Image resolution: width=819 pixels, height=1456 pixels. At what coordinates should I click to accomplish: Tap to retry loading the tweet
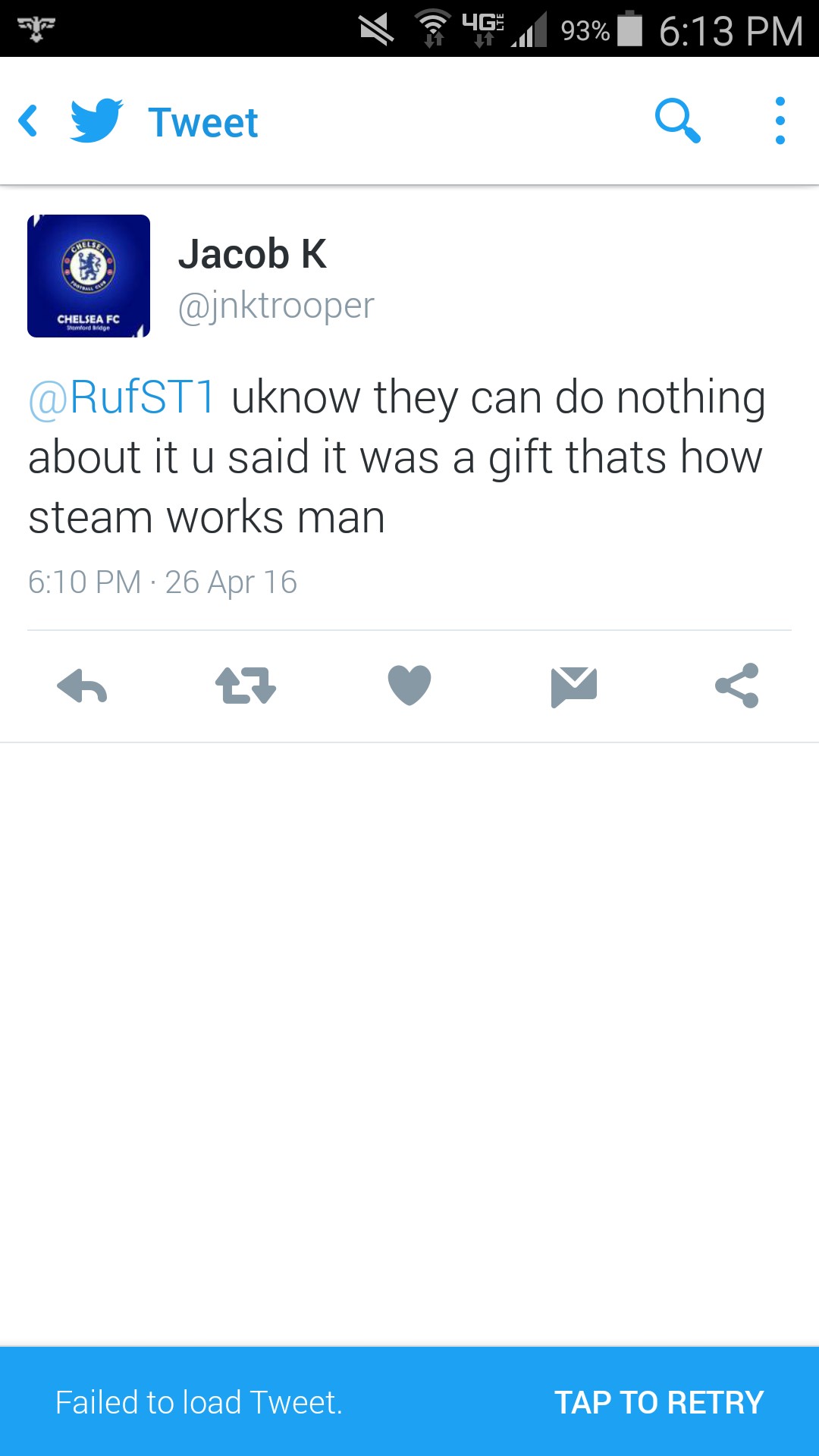pos(658,1402)
